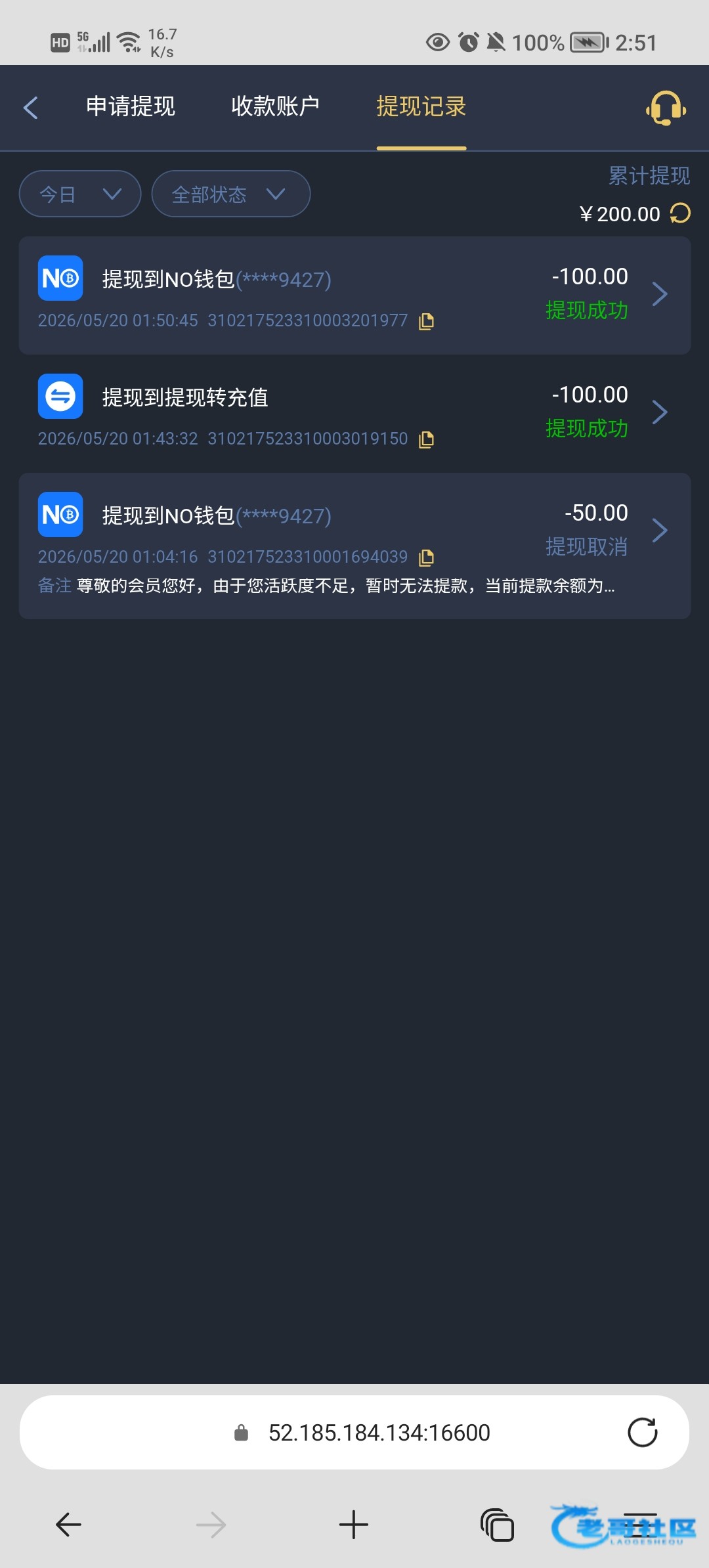Expand the 今日 date dropdown

coord(80,194)
